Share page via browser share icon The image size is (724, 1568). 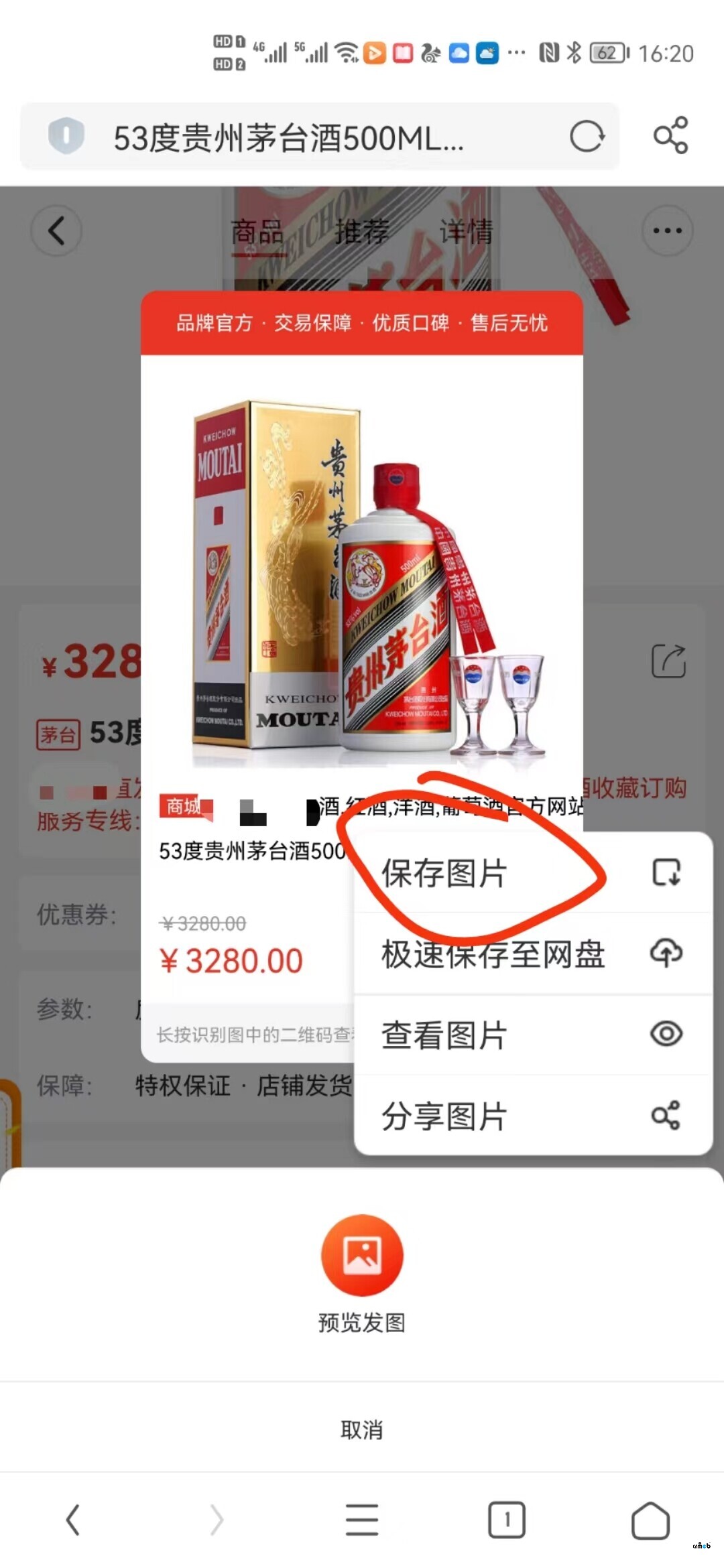coord(670,136)
